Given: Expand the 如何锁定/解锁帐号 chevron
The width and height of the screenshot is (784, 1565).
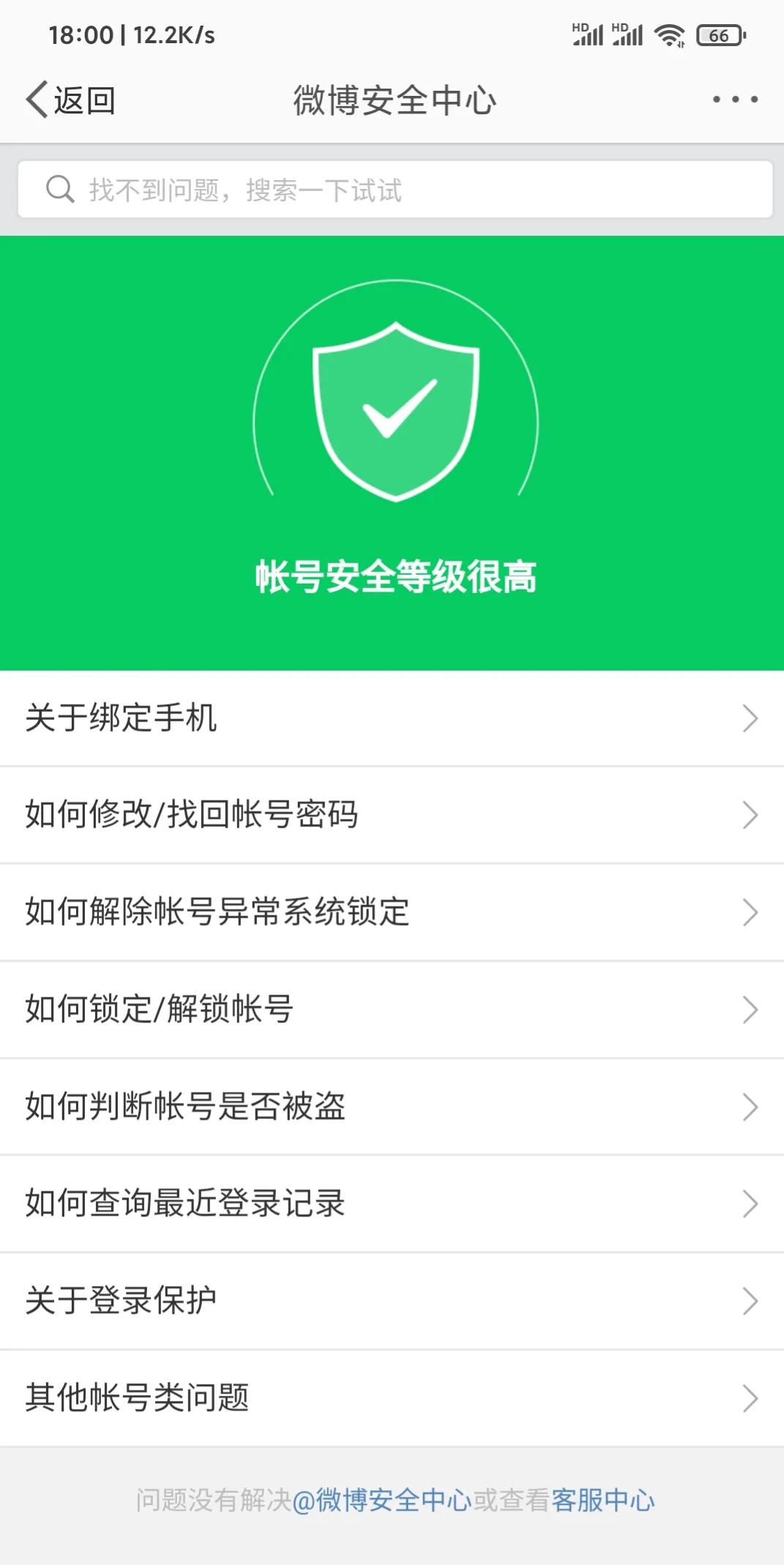Looking at the screenshot, I should pyautogui.click(x=749, y=1011).
